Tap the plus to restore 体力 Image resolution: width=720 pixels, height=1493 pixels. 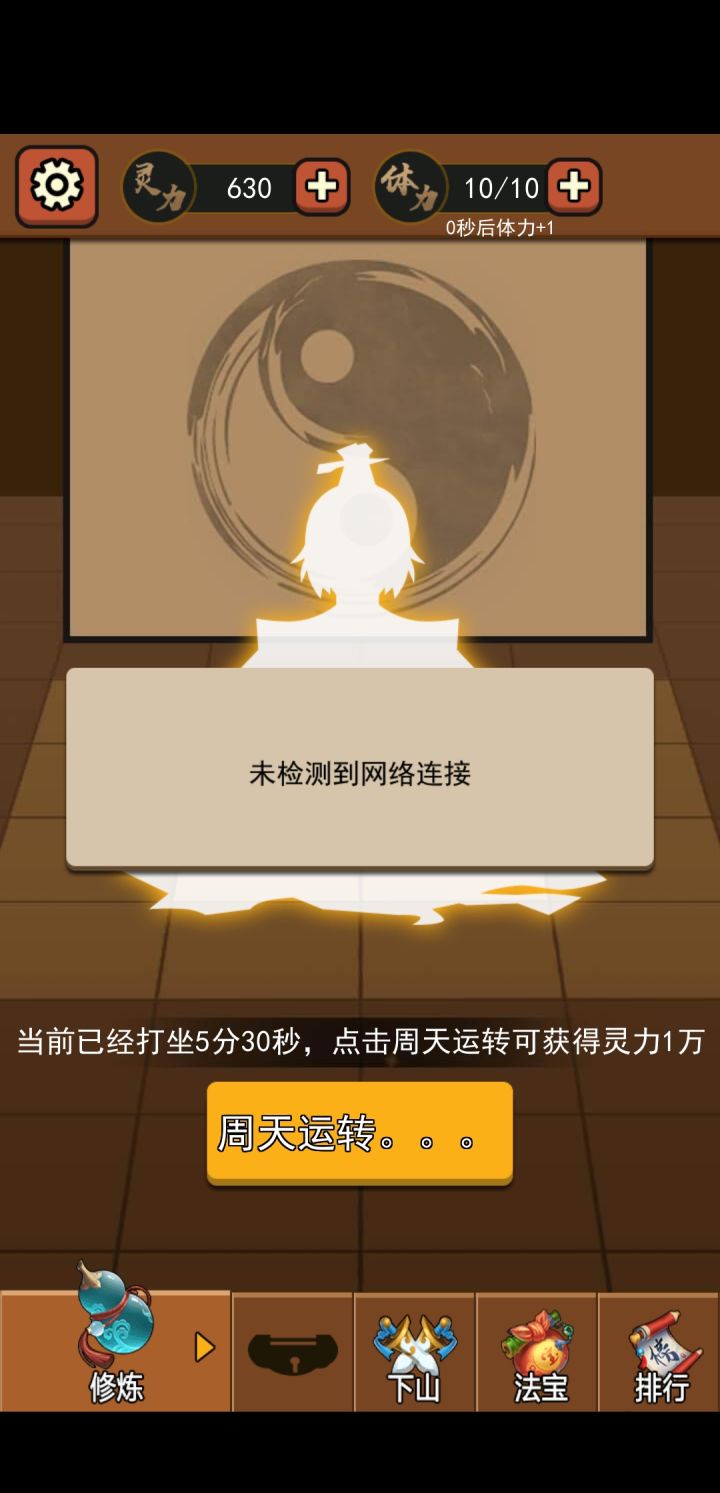click(x=575, y=186)
